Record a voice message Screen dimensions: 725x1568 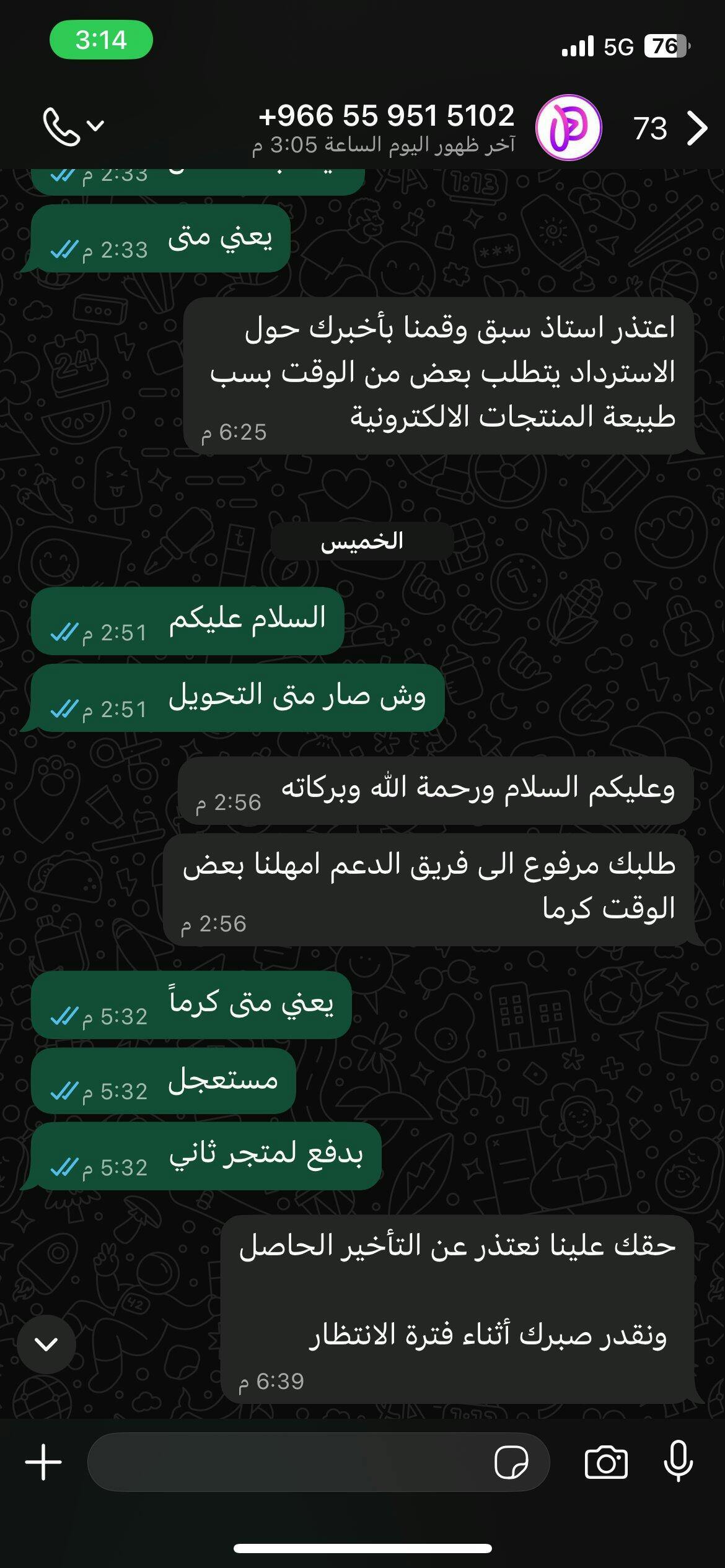click(679, 1461)
